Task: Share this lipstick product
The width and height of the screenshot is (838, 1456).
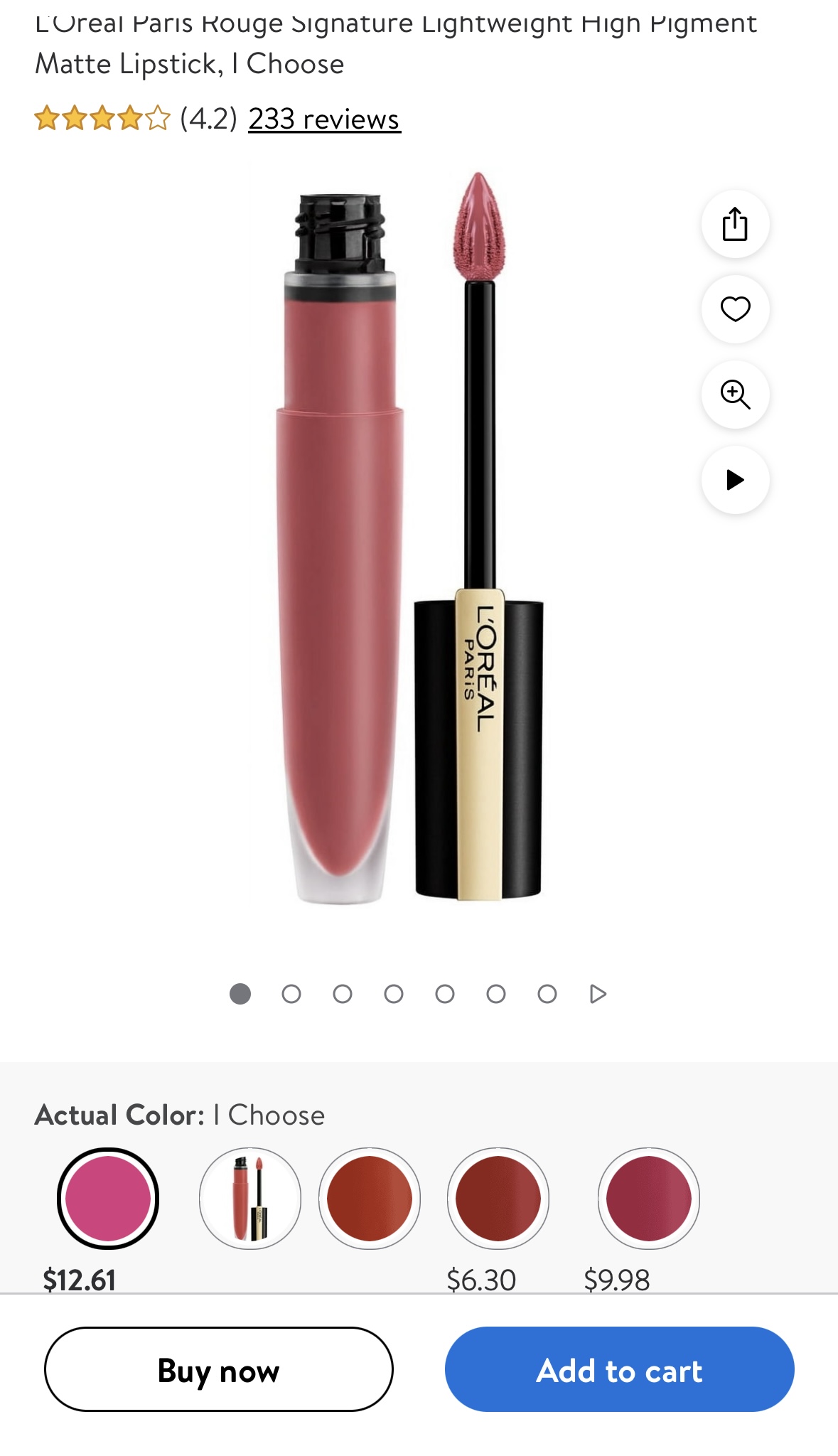Action: (735, 224)
